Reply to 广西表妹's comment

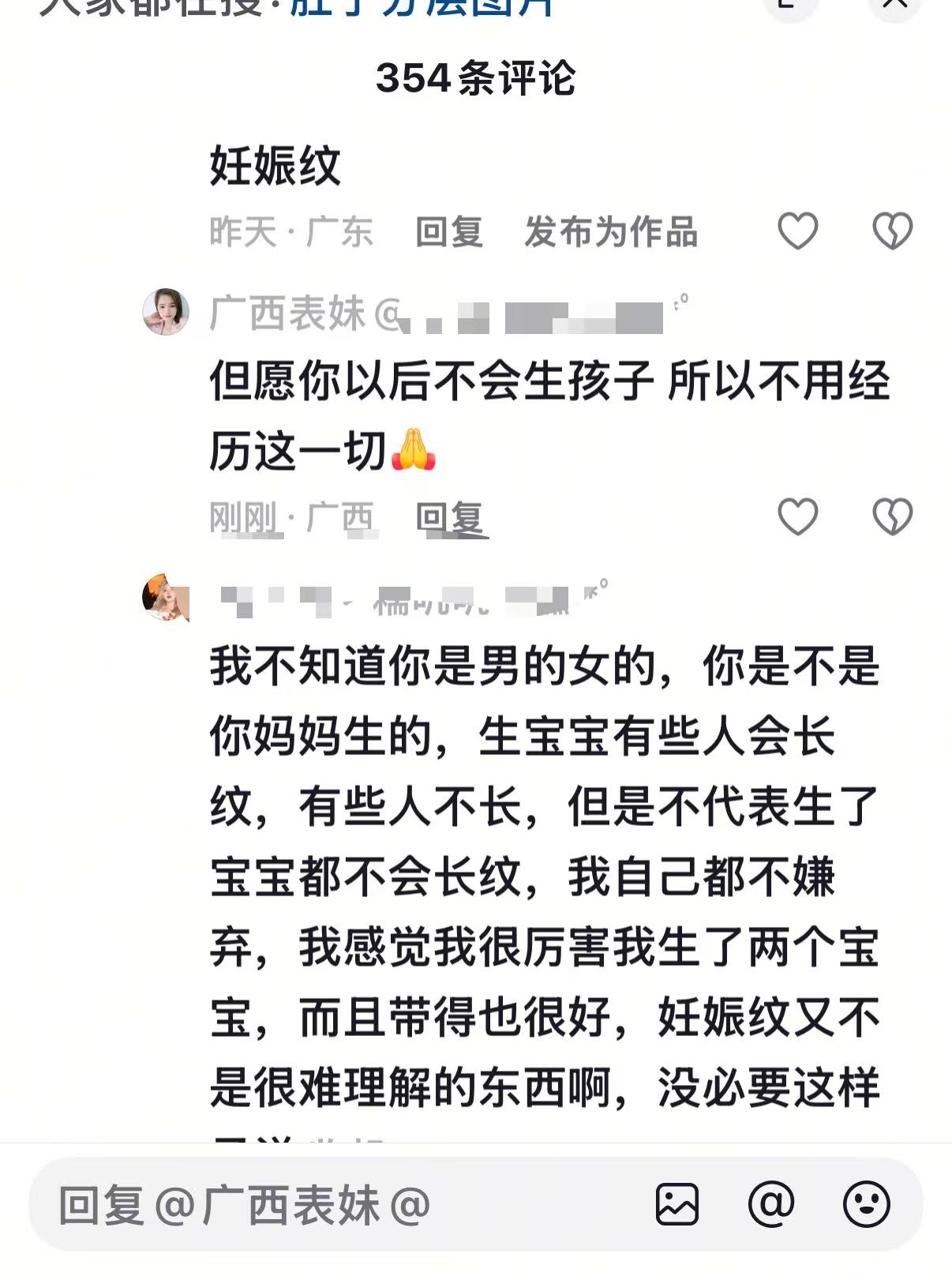click(x=449, y=518)
